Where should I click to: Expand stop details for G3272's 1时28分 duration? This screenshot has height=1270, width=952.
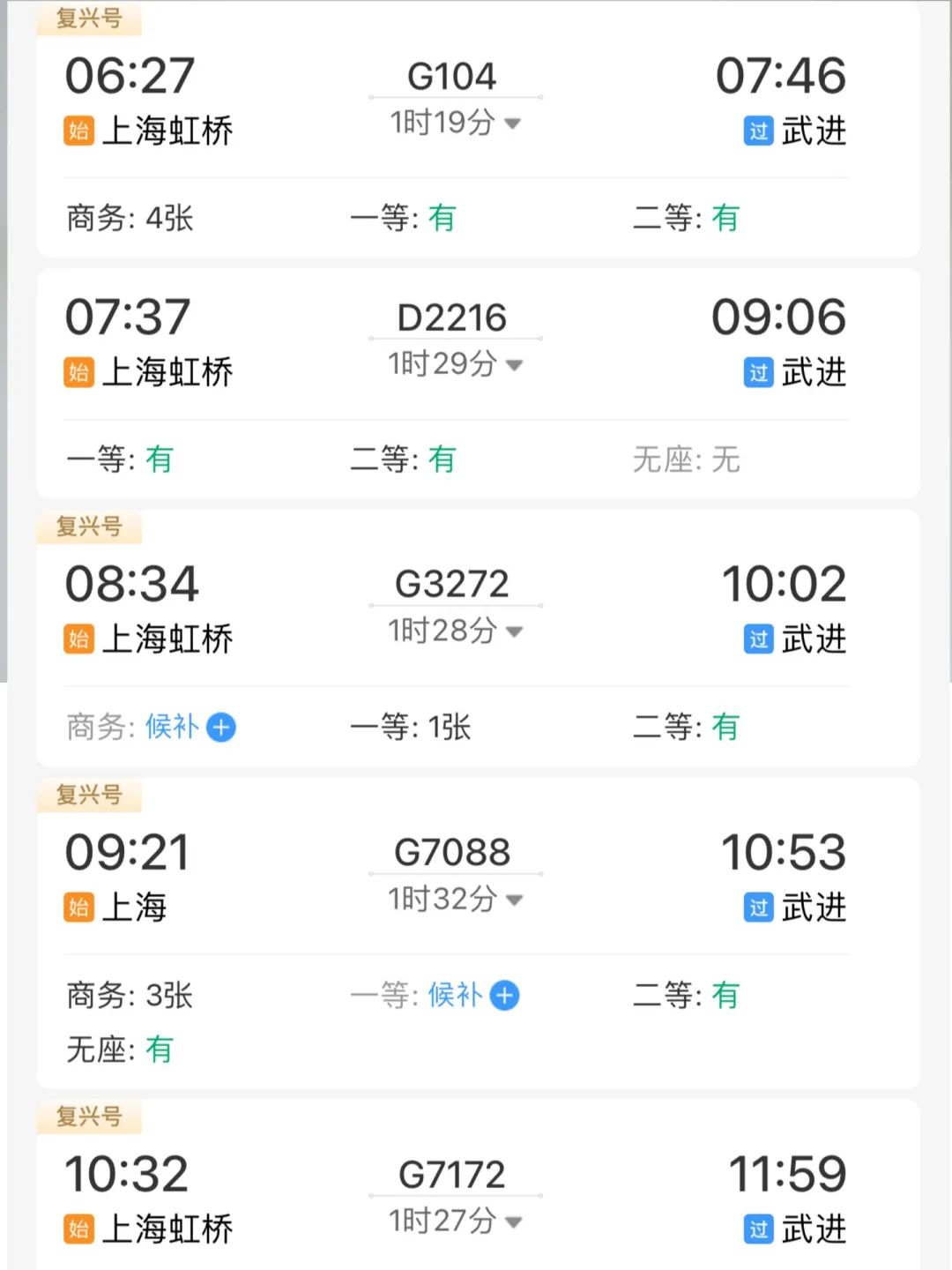tap(515, 631)
